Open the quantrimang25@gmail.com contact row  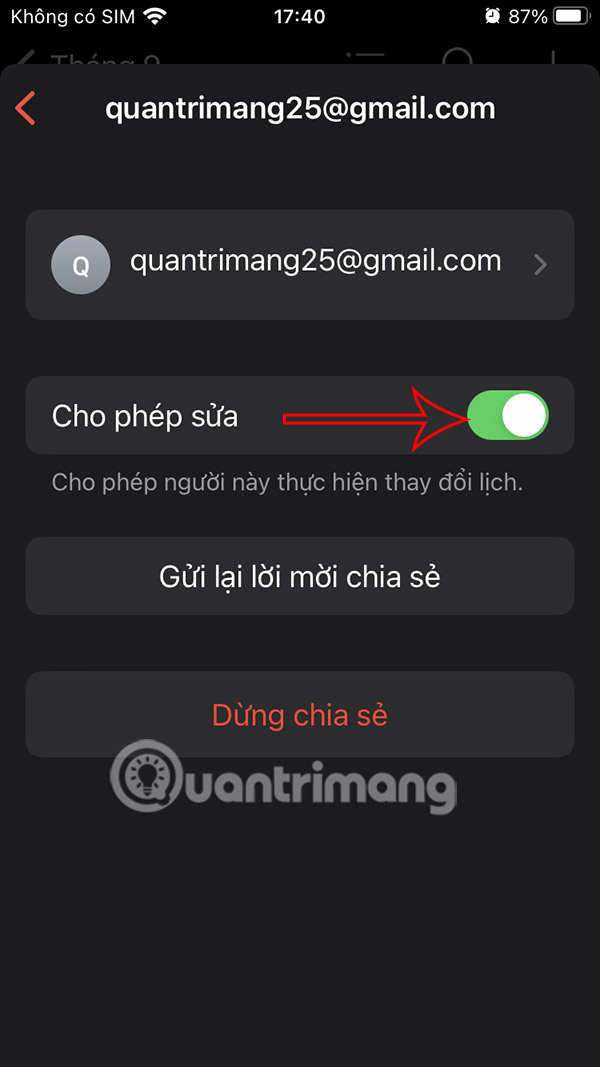300,264
